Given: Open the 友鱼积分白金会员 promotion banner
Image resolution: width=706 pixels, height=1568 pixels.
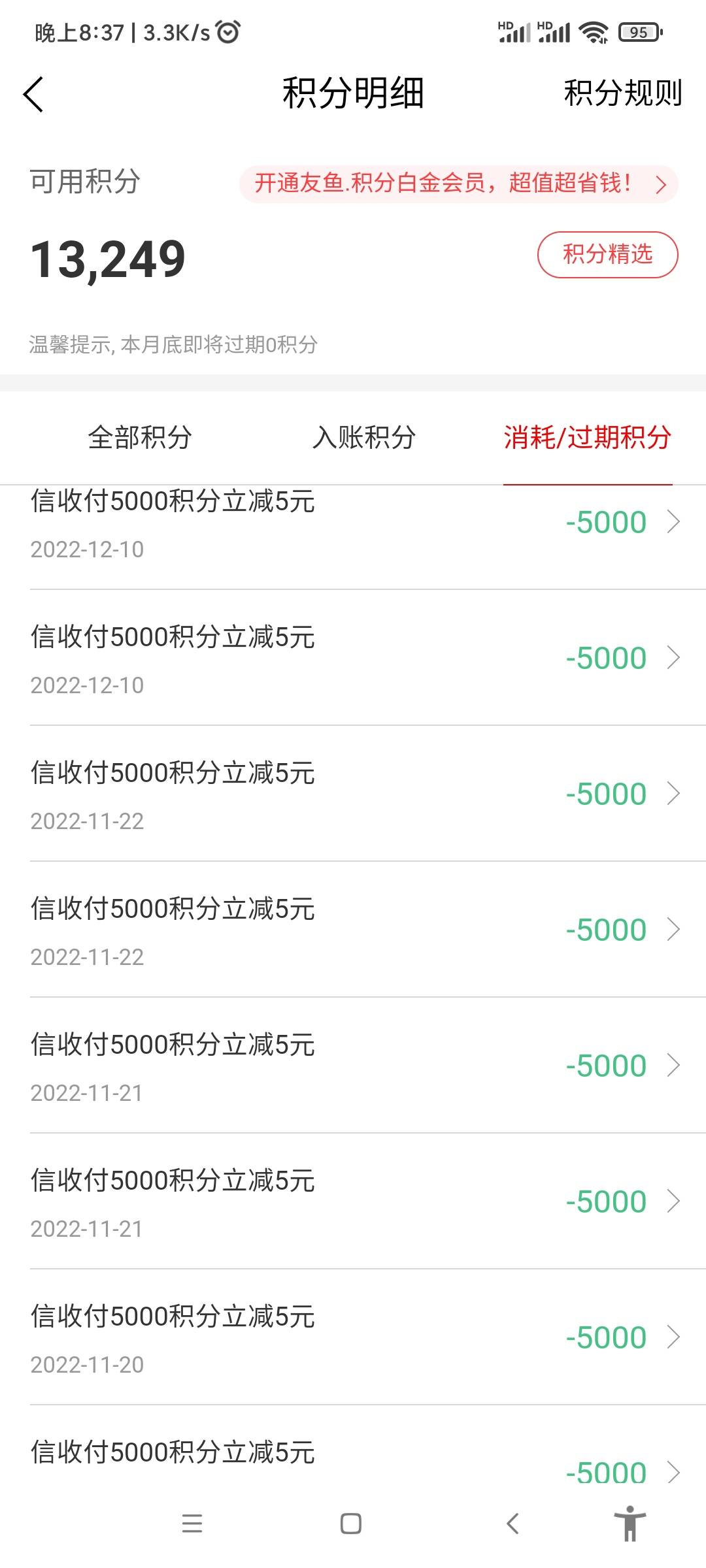Looking at the screenshot, I should coord(458,184).
